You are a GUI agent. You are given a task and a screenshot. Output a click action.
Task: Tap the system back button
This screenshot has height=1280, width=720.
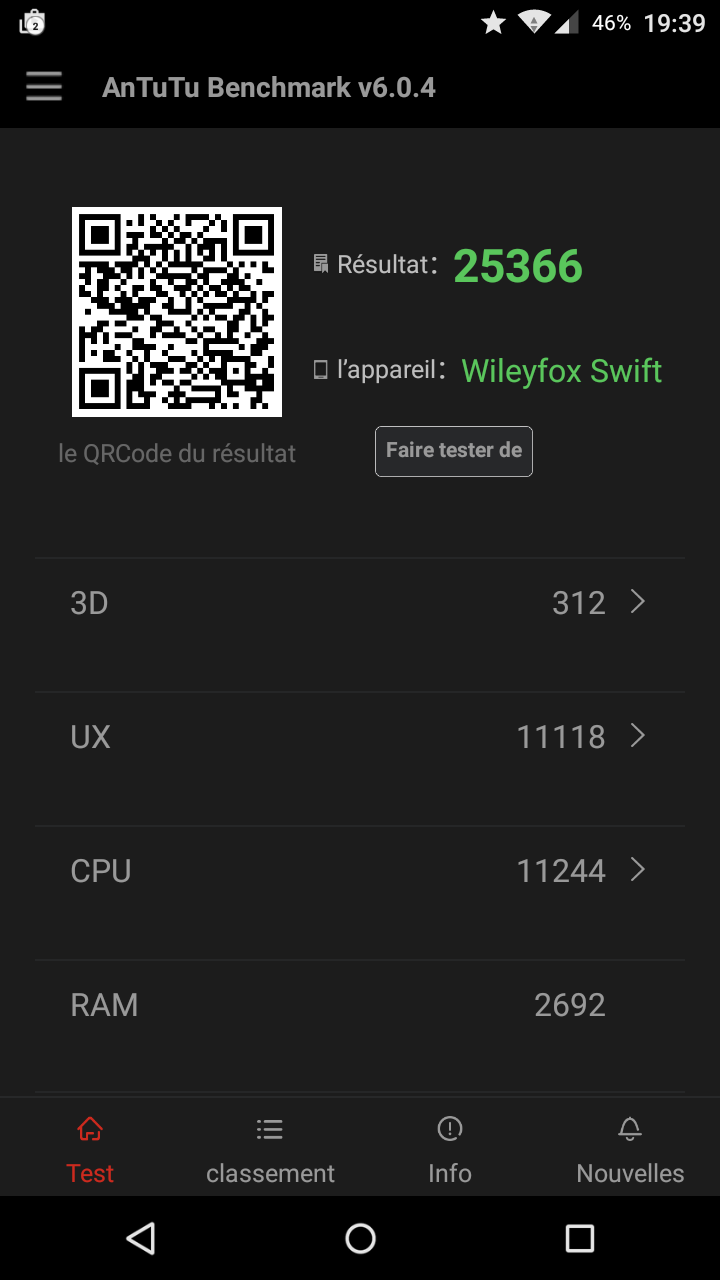coord(141,1239)
